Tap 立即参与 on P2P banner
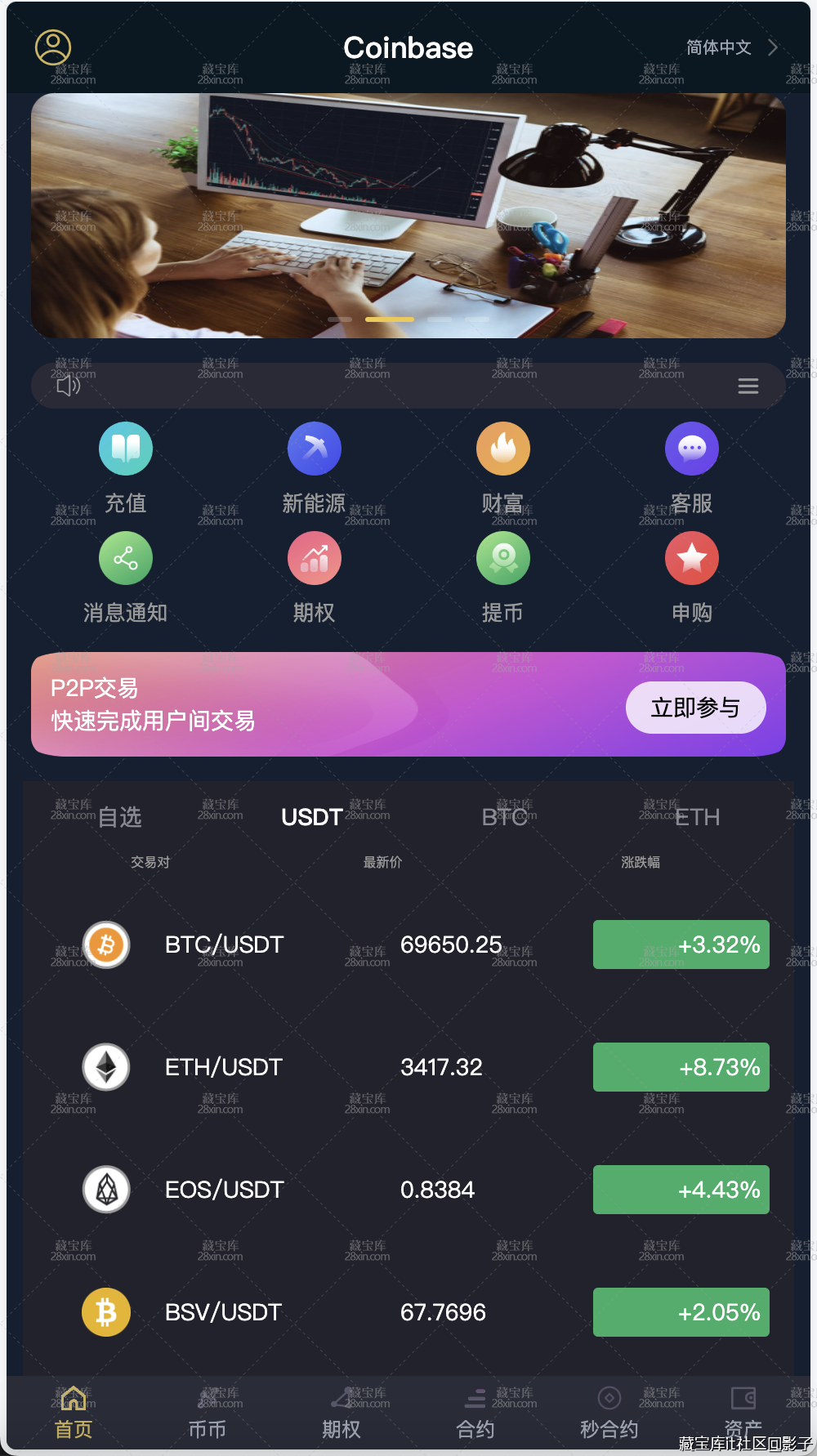 click(695, 708)
